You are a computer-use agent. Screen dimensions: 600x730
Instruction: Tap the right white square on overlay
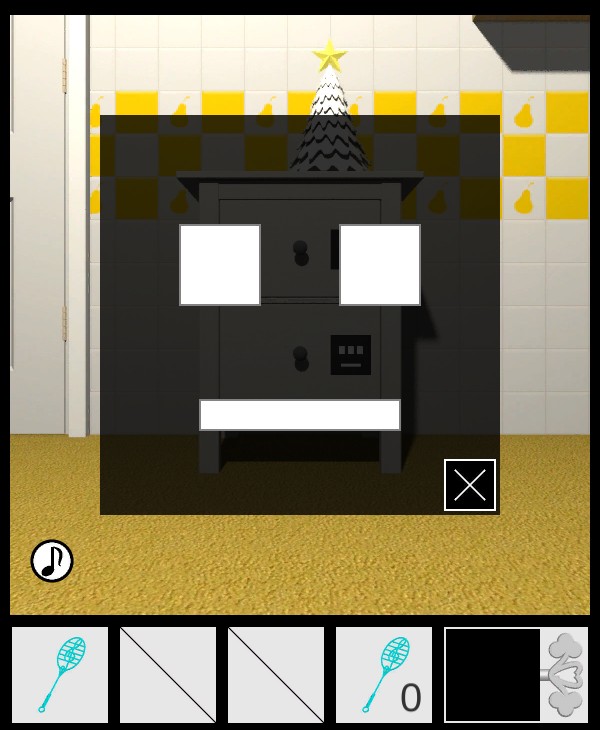380,265
